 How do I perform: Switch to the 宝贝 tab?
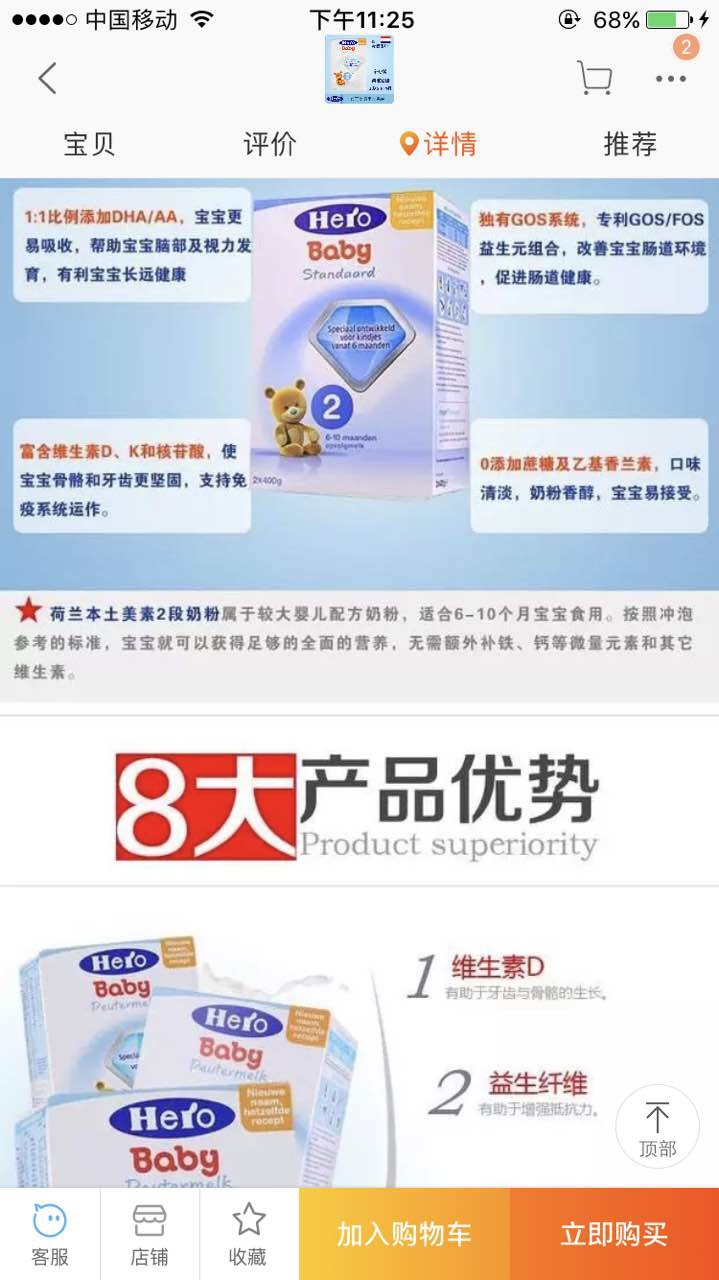89,144
